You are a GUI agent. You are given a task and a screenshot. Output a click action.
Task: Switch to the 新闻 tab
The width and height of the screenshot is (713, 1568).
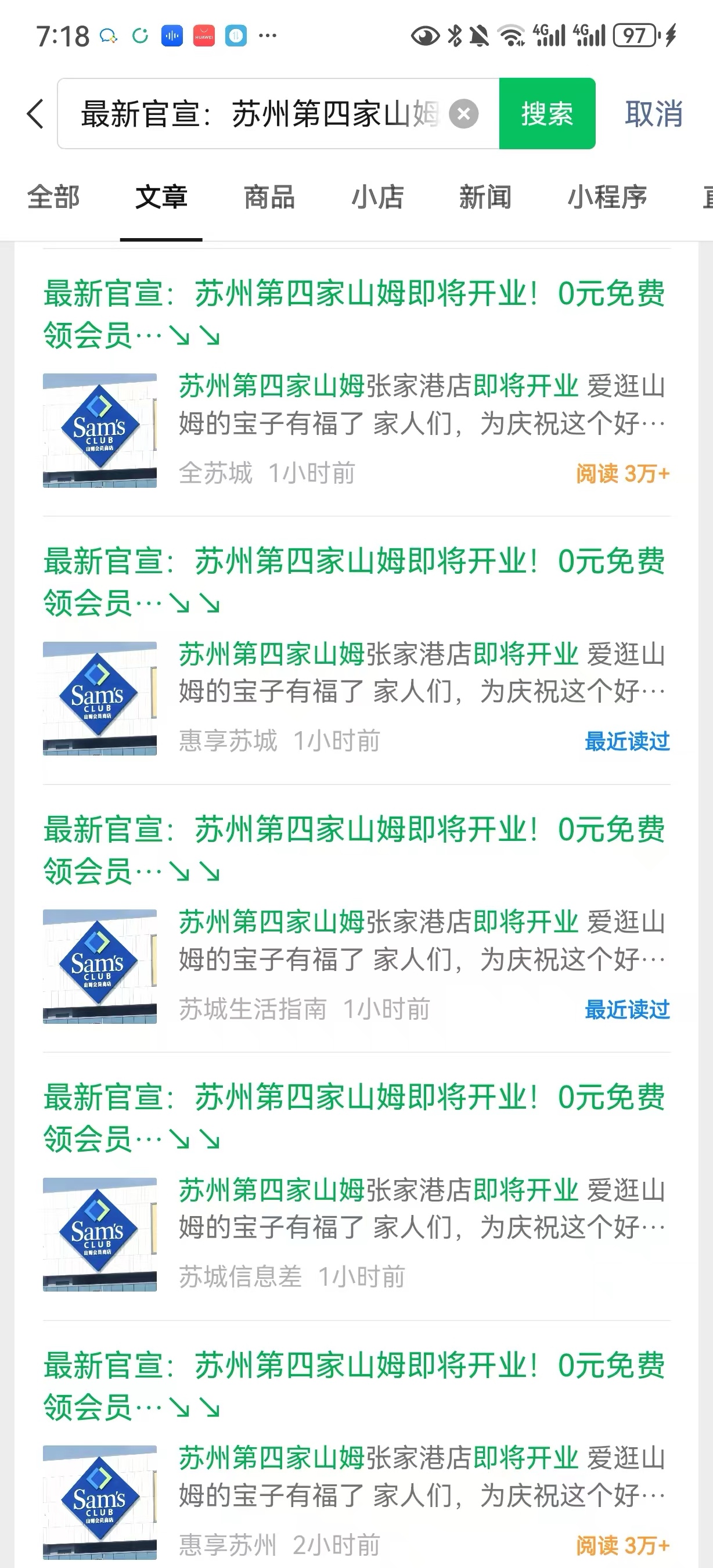[x=485, y=197]
